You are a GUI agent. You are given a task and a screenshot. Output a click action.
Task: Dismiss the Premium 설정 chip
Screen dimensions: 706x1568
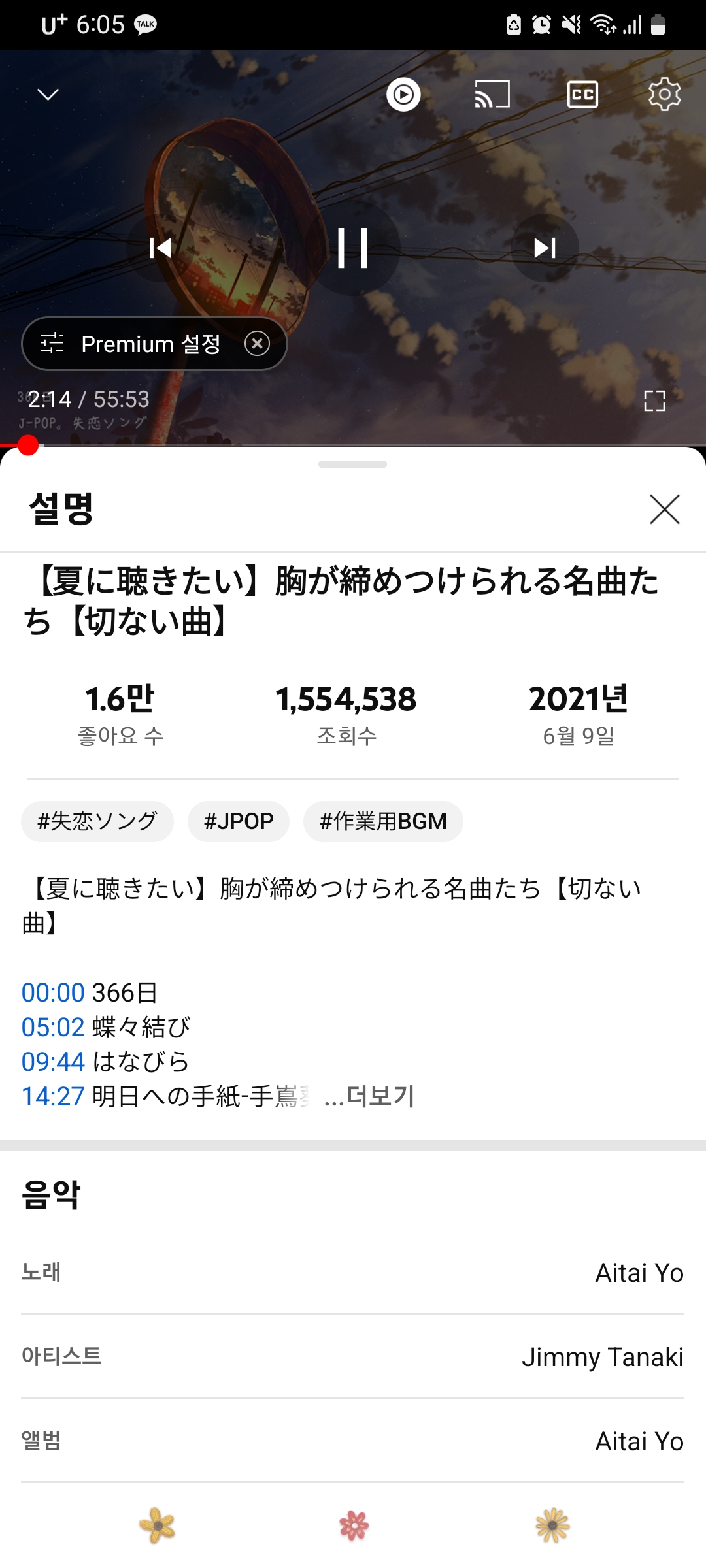click(x=257, y=344)
